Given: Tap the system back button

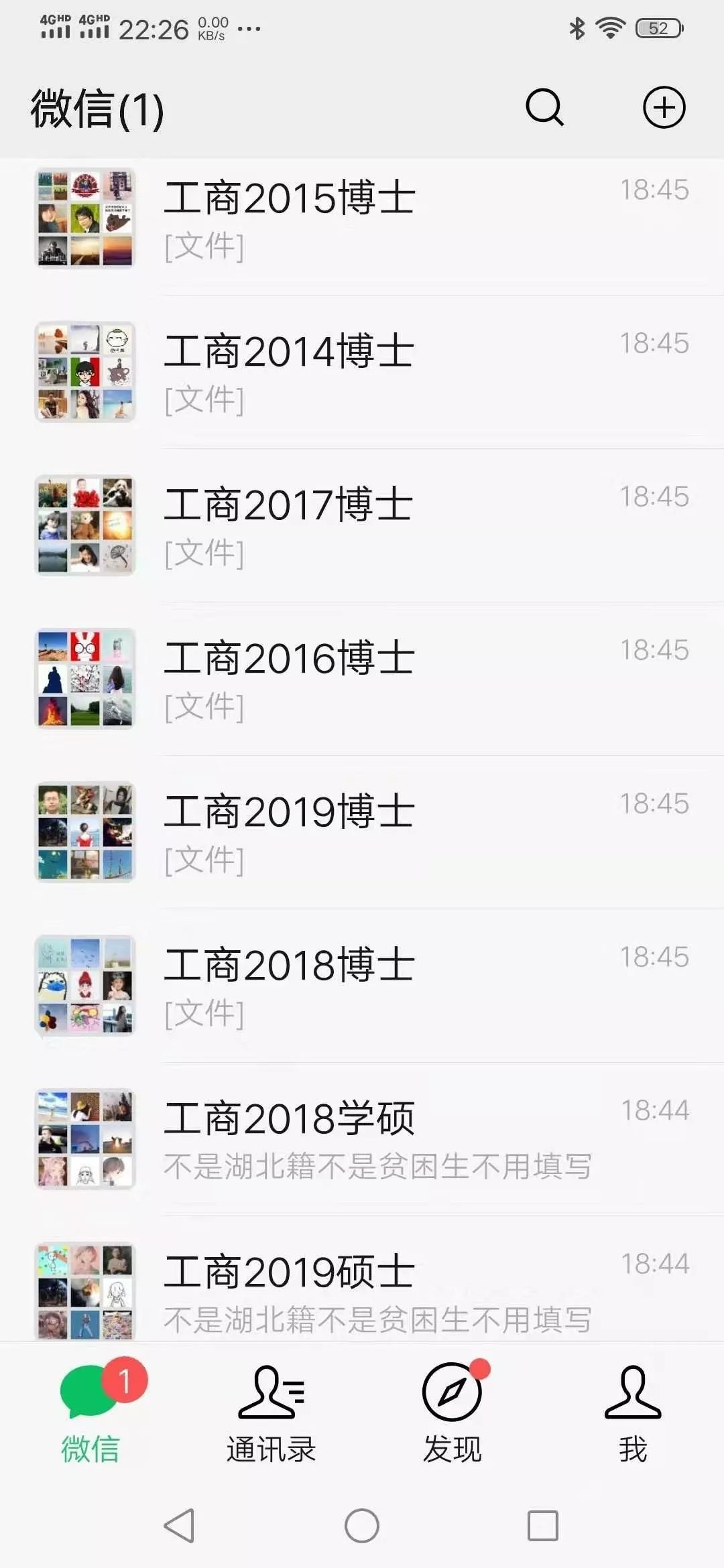Looking at the screenshot, I should pos(180,1526).
